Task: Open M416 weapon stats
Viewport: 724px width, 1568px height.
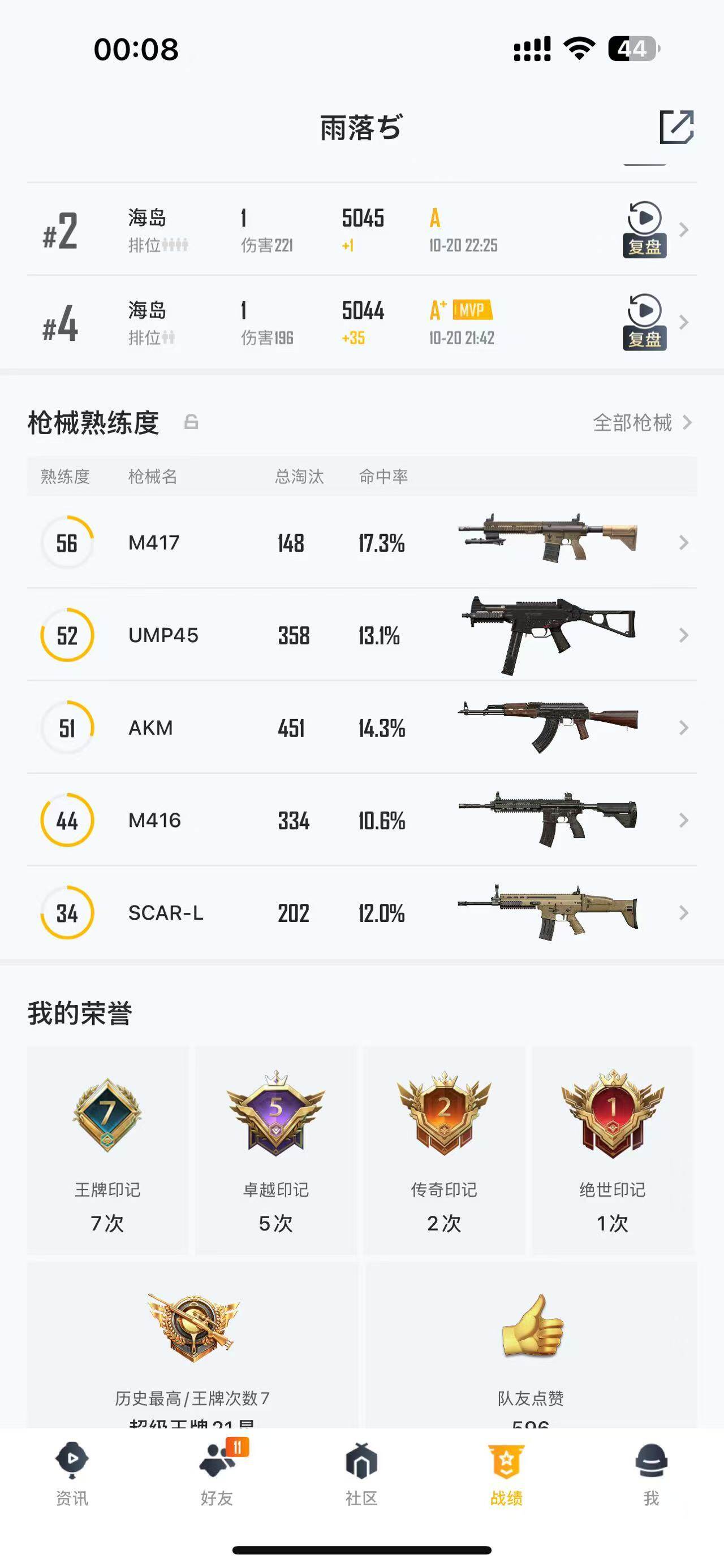Action: [x=361, y=820]
